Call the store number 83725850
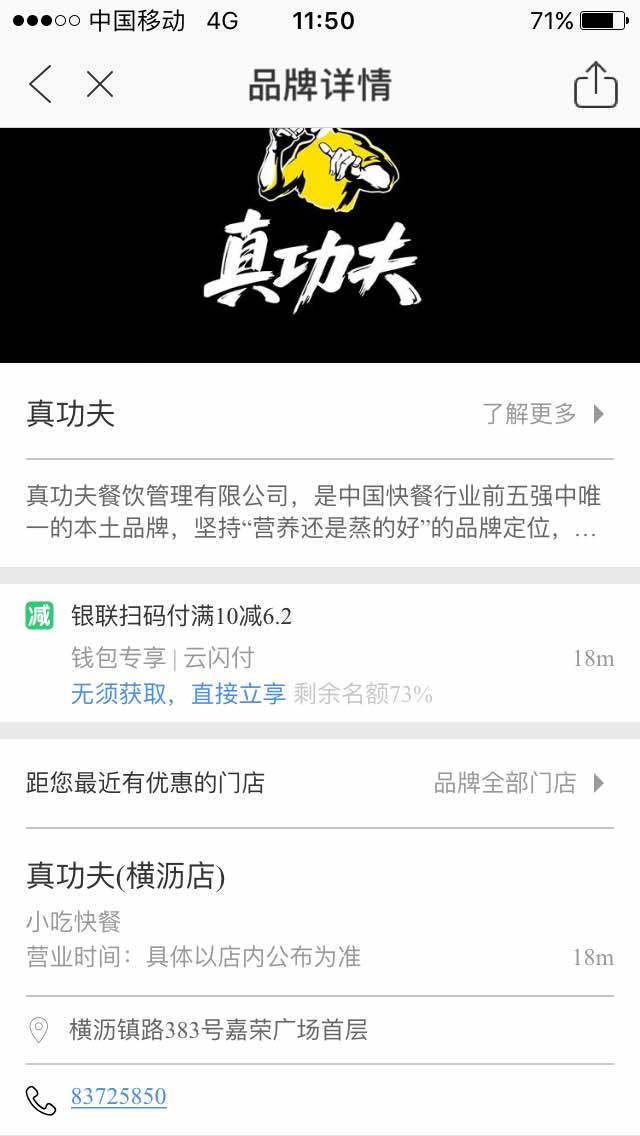This screenshot has width=640, height=1136. point(118,1097)
